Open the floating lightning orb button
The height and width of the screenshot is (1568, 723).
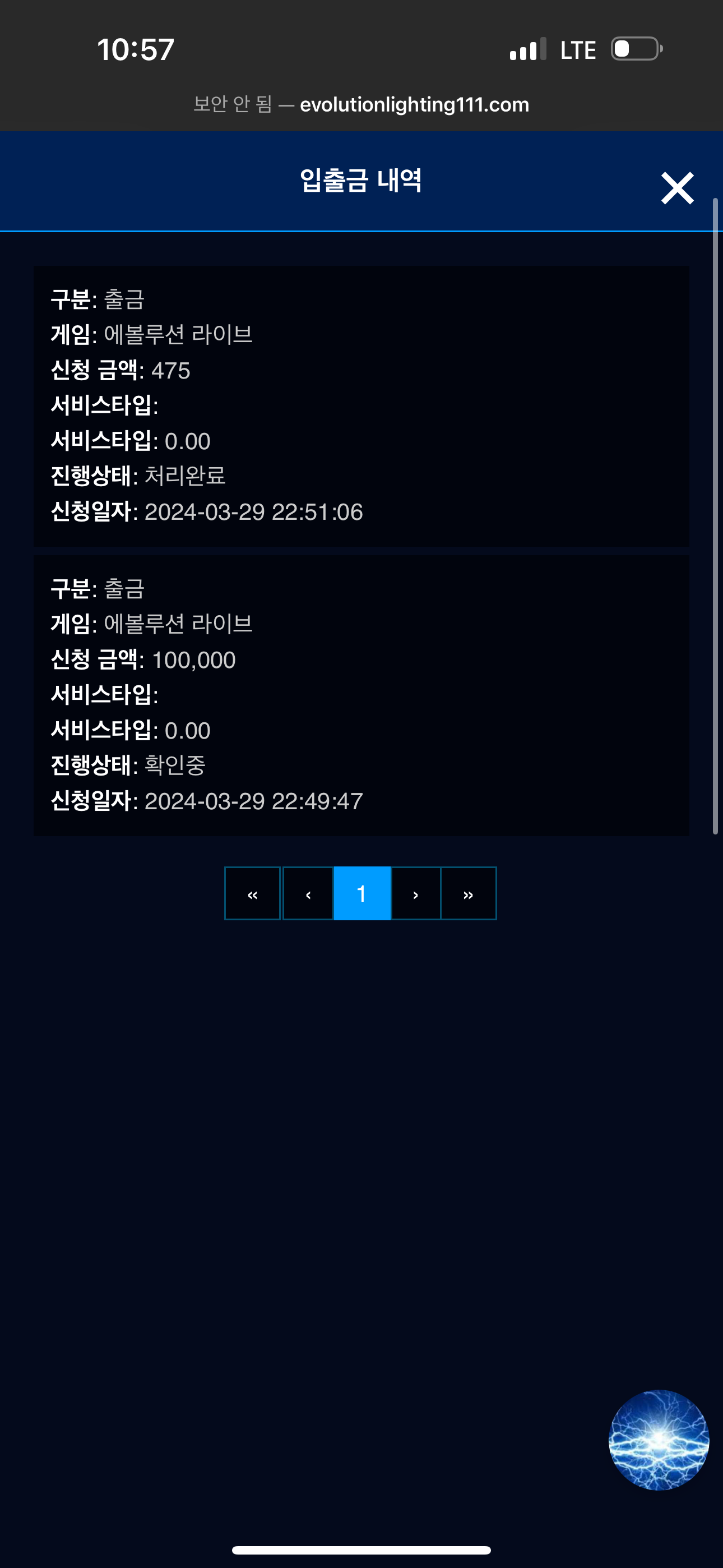click(x=659, y=1440)
